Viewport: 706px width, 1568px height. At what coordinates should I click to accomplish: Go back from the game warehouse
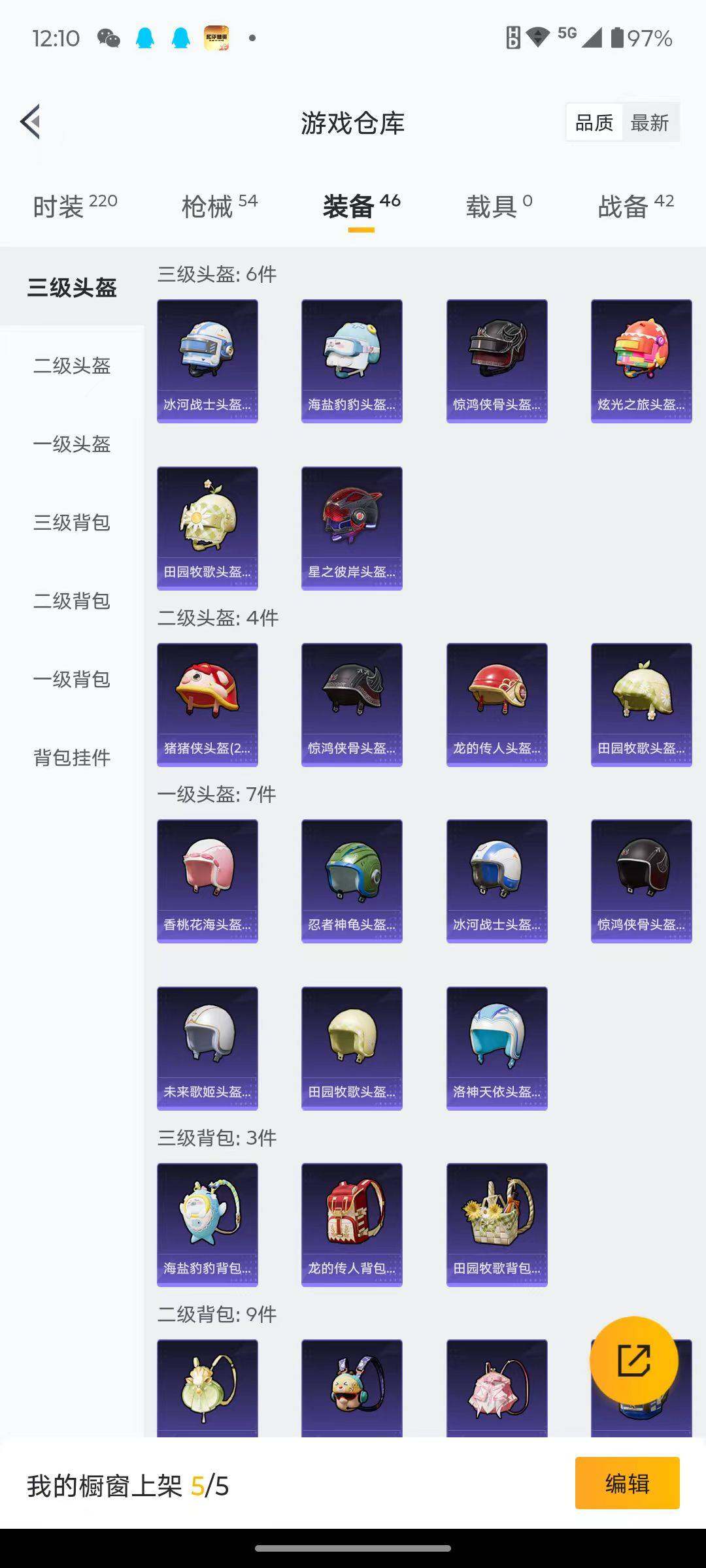[x=31, y=122]
